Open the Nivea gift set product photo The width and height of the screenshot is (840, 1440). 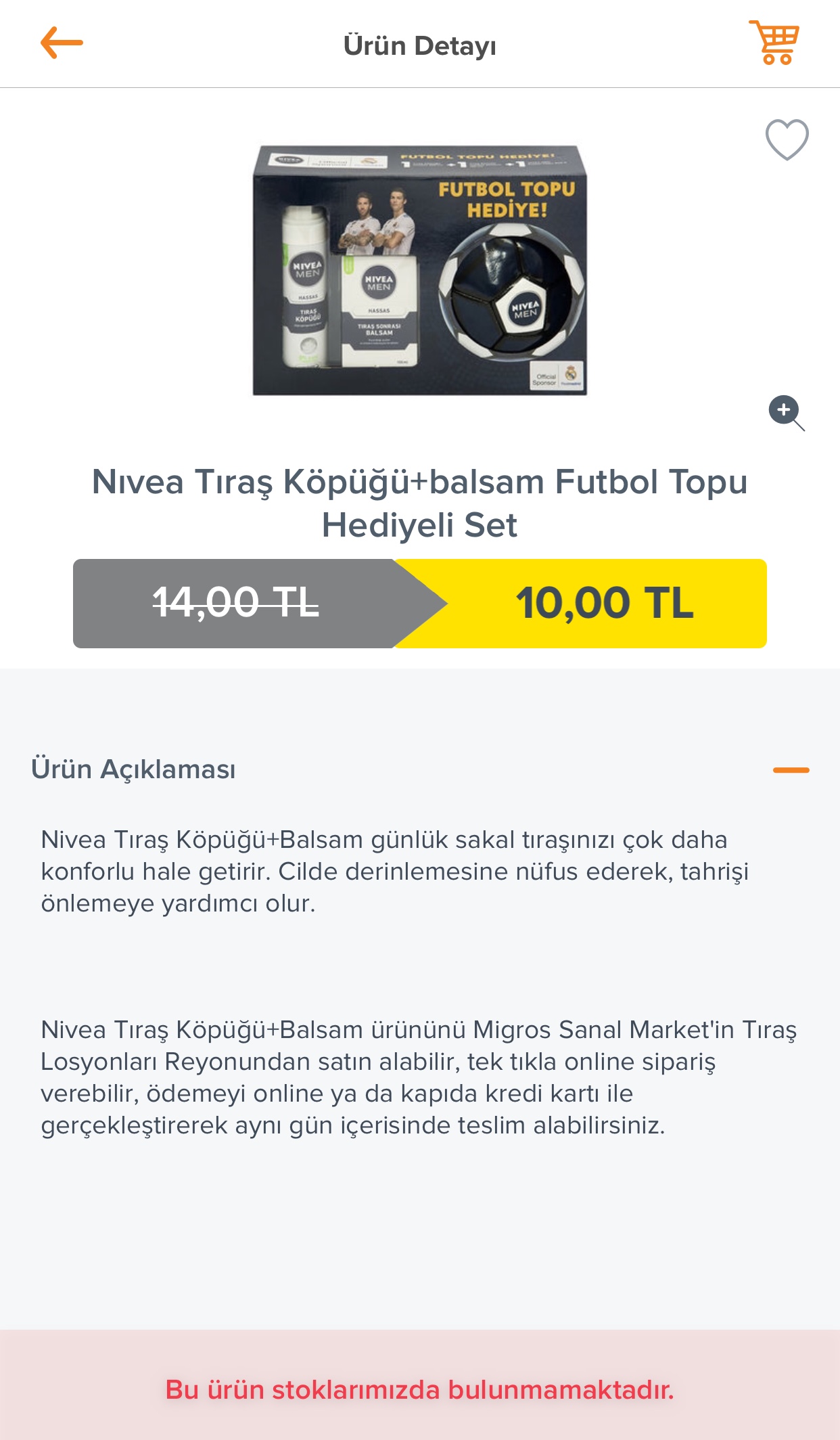[419, 270]
